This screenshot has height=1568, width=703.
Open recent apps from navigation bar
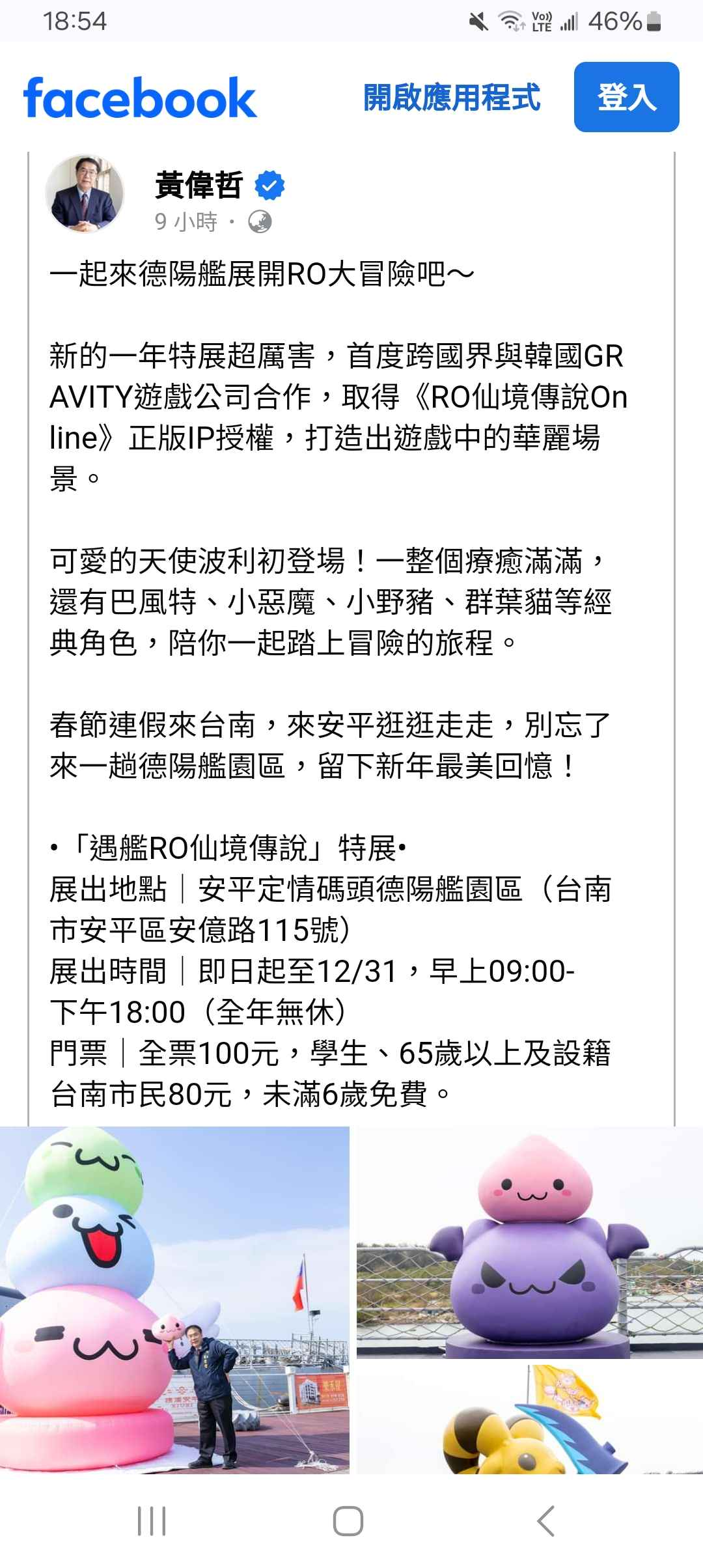coord(152,1521)
